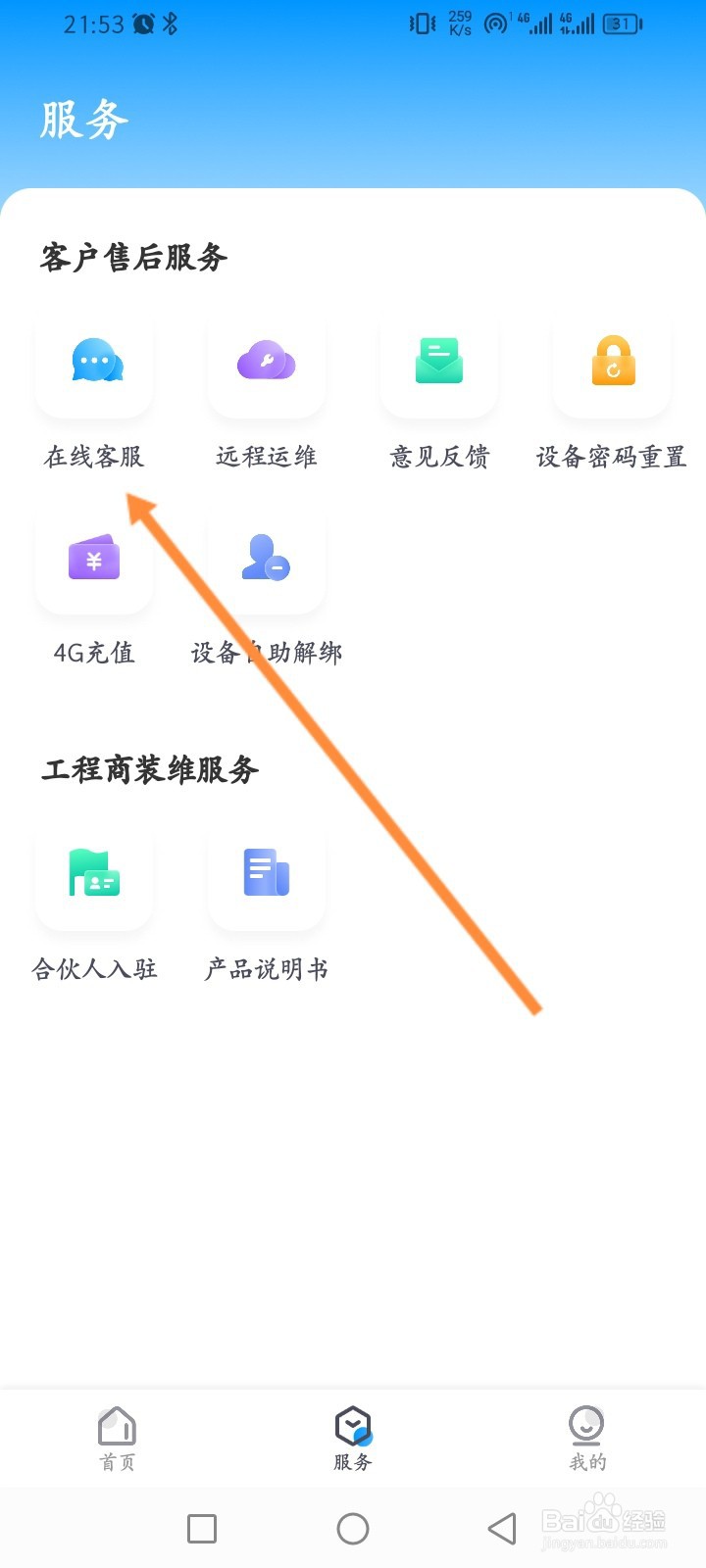706x1568 pixels.
Task: Tap the Android back triangle button
Action: (x=500, y=1528)
